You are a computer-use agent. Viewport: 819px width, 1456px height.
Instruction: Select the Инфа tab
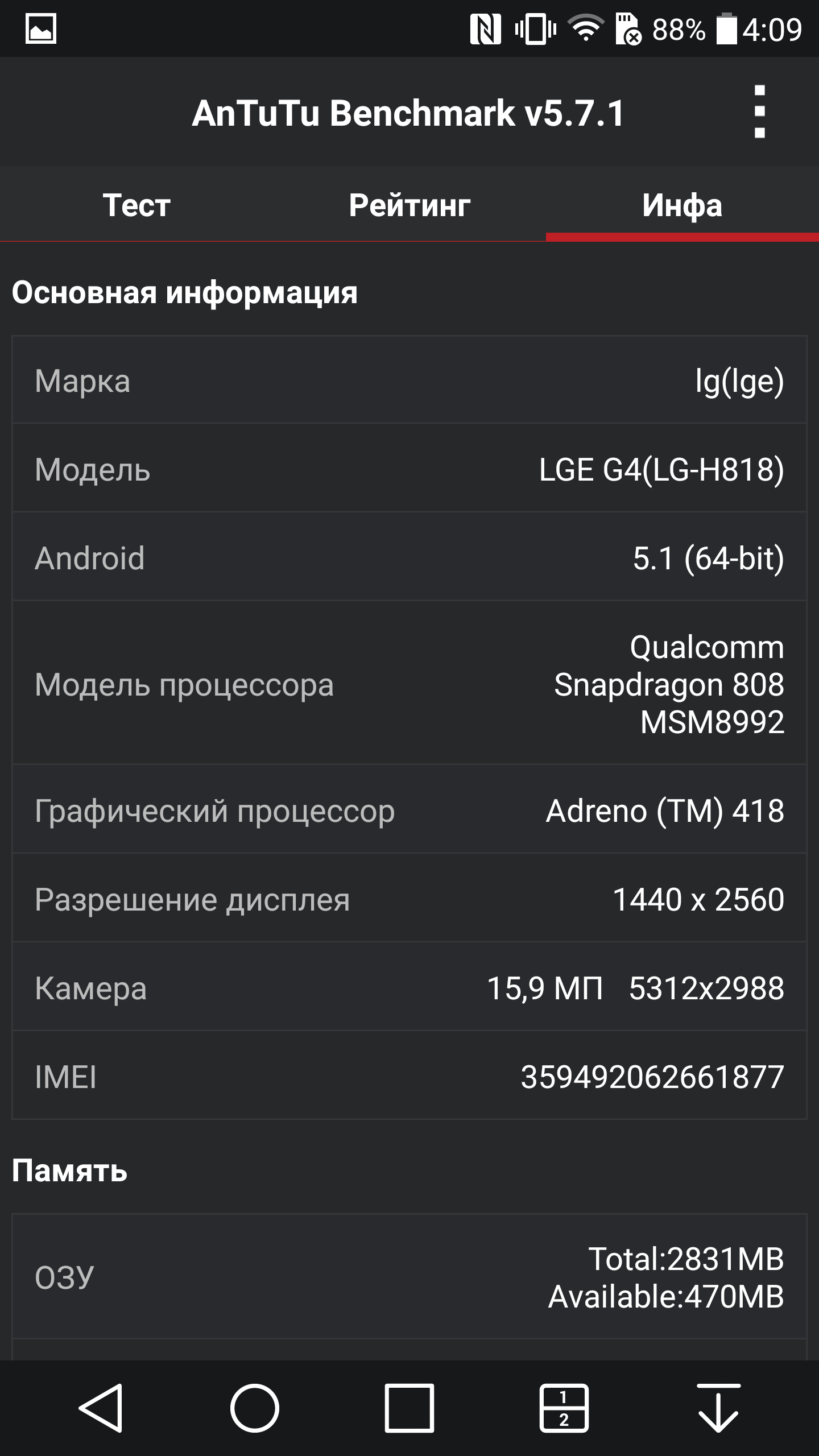pos(682,205)
